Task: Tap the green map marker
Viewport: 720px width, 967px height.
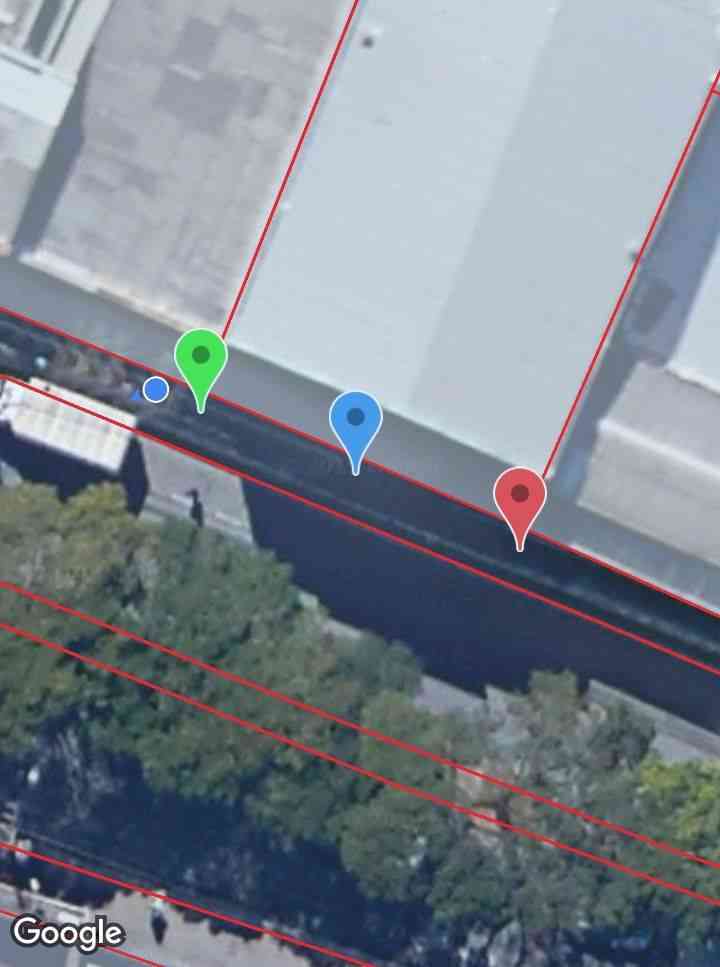Action: 201,359
